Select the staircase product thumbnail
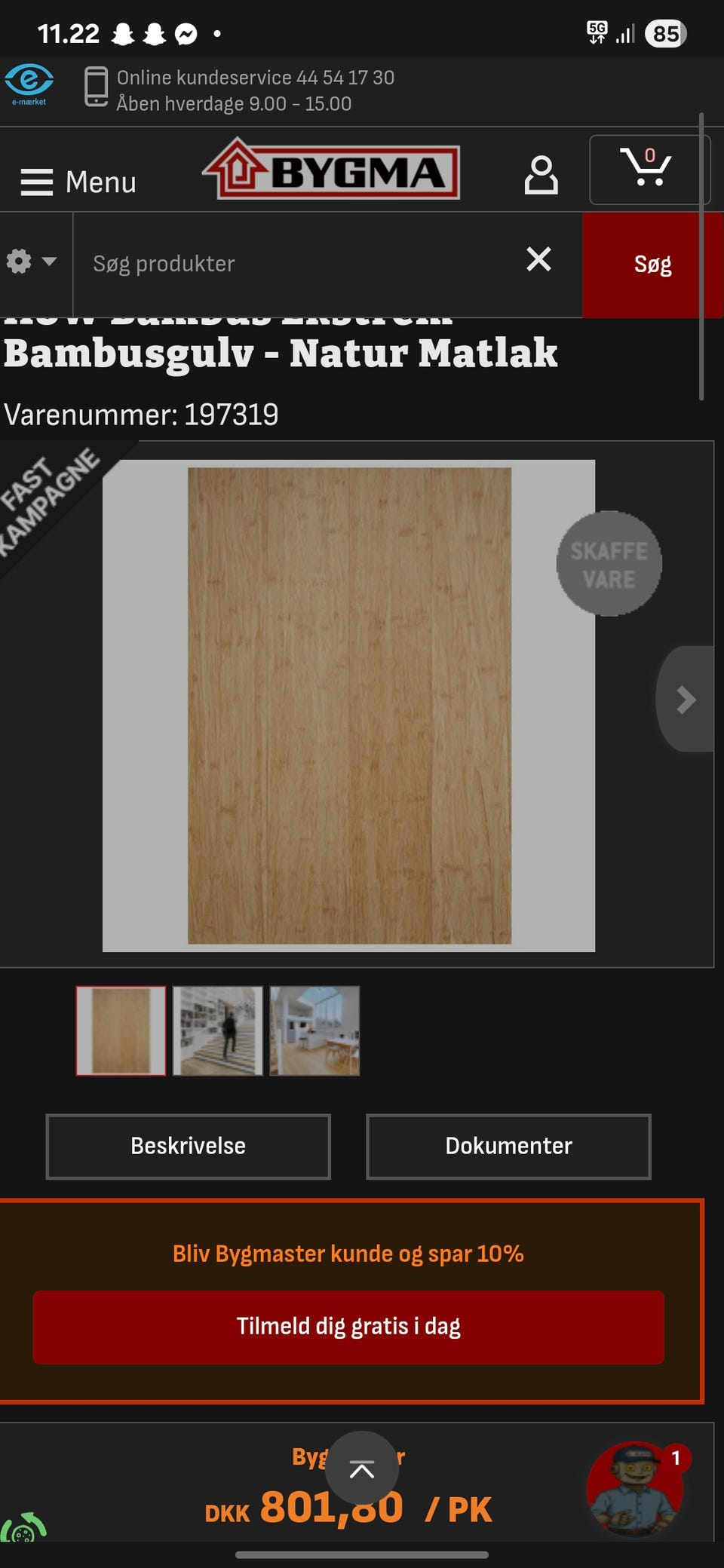 click(x=217, y=1031)
